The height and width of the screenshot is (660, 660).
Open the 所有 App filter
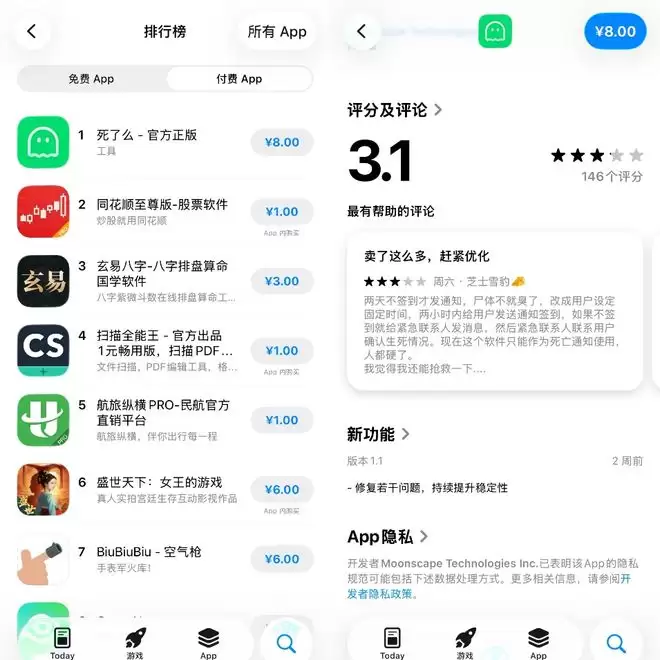(x=277, y=32)
